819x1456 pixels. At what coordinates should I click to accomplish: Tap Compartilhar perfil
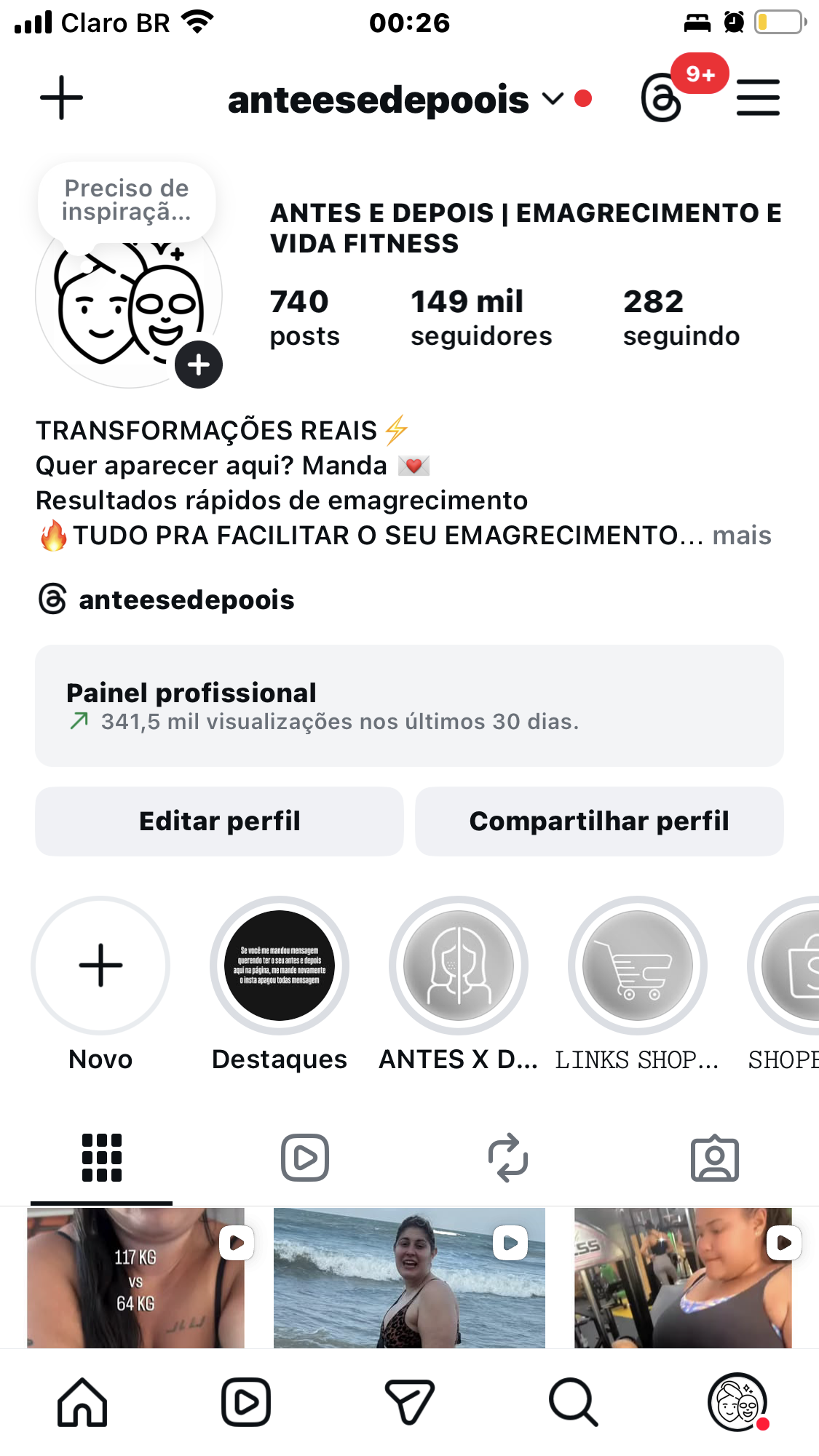[x=599, y=821]
